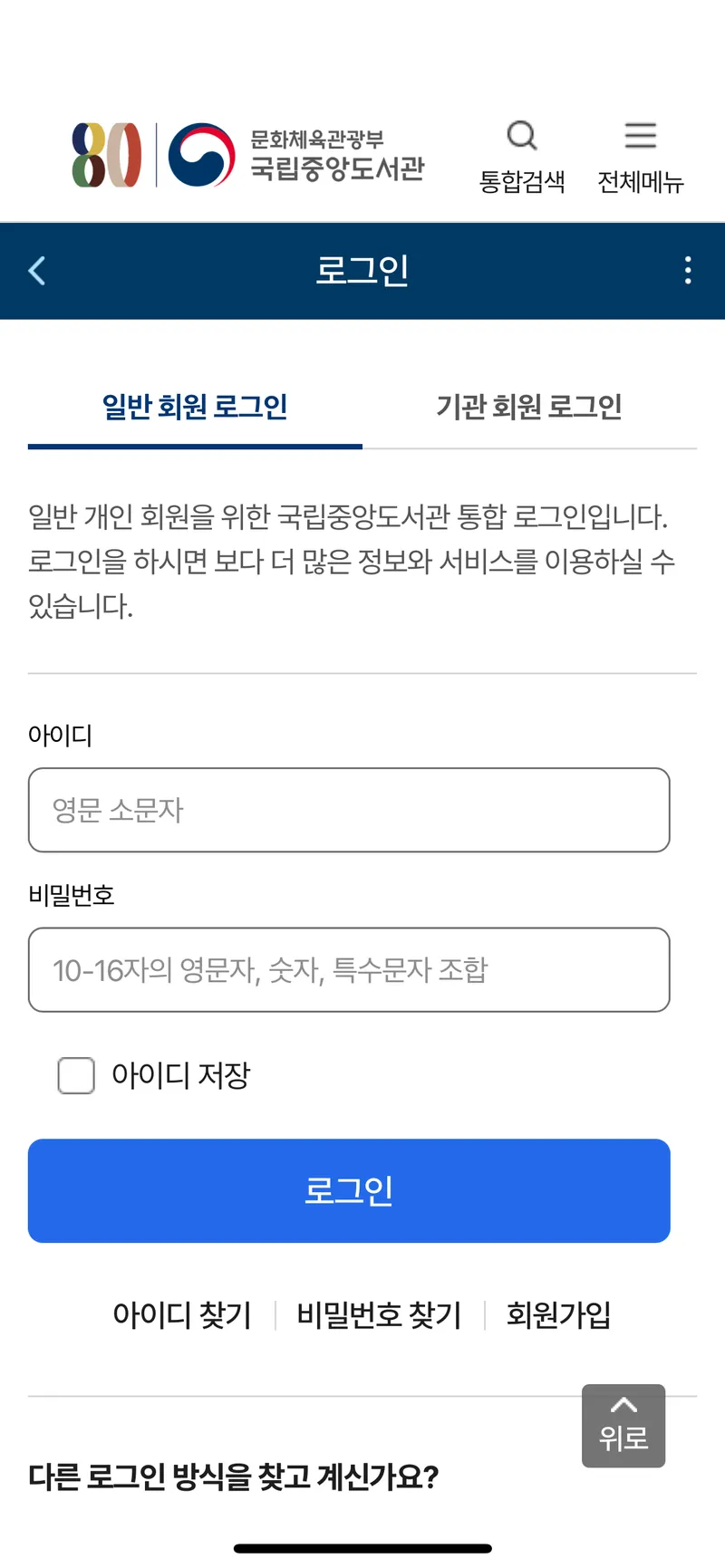Image resolution: width=725 pixels, height=1568 pixels.
Task: Switch to 기관 회원 로그인 tab
Action: [x=529, y=407]
